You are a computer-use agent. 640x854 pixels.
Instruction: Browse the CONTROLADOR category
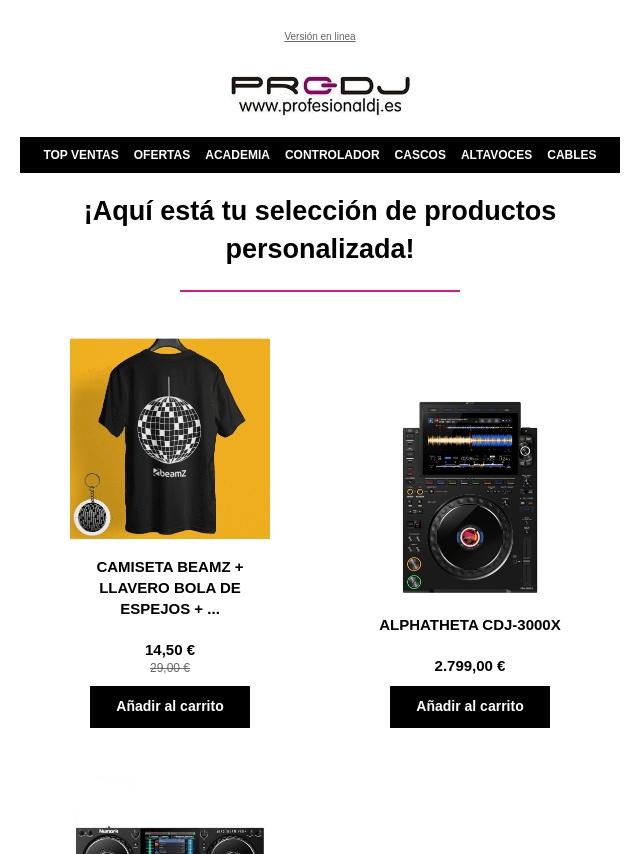[331, 155]
